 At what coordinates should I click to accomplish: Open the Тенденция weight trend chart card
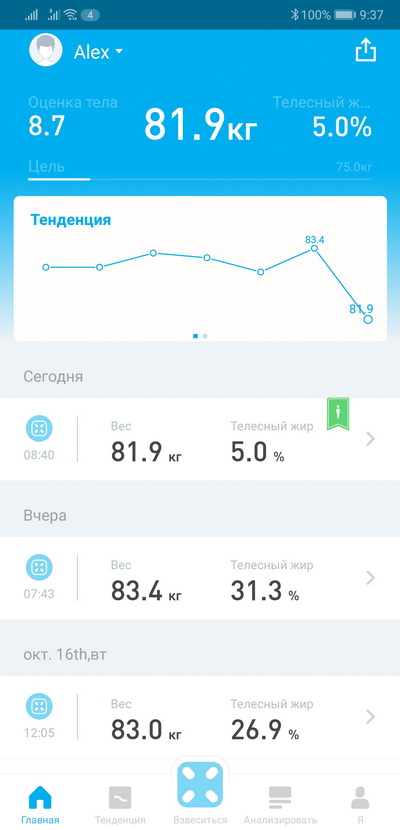coord(200,269)
